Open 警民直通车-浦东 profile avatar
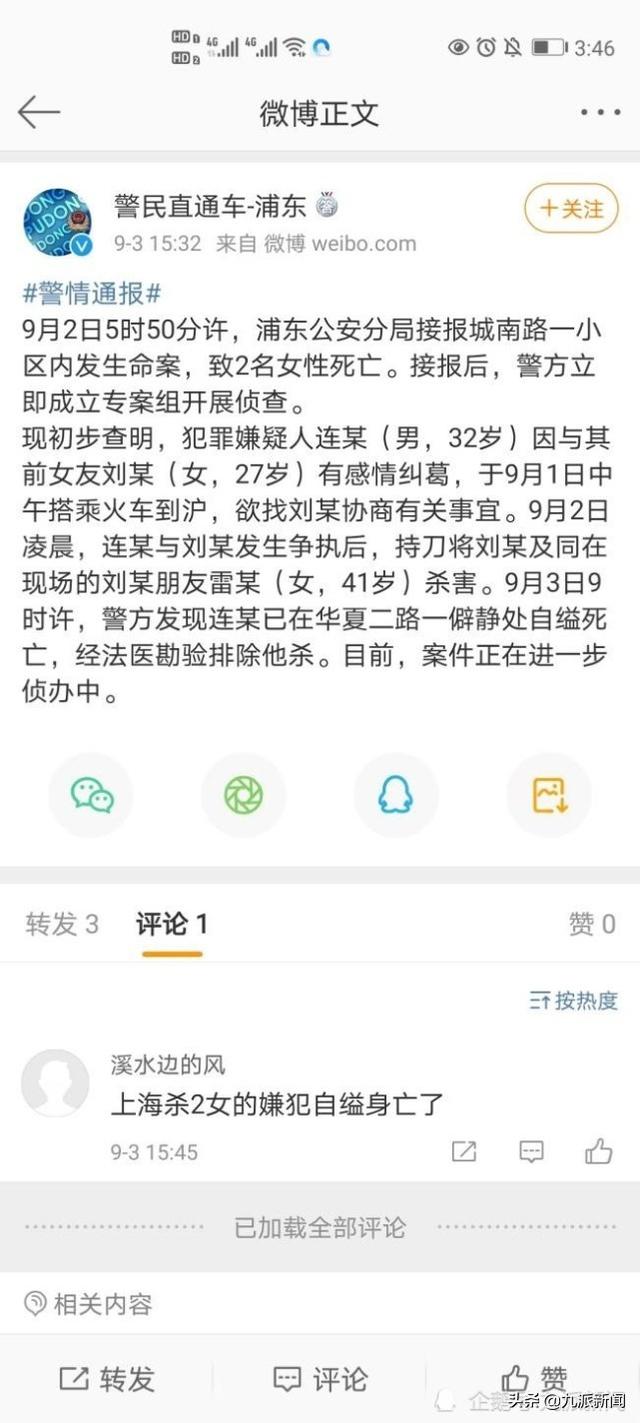 click(x=57, y=221)
